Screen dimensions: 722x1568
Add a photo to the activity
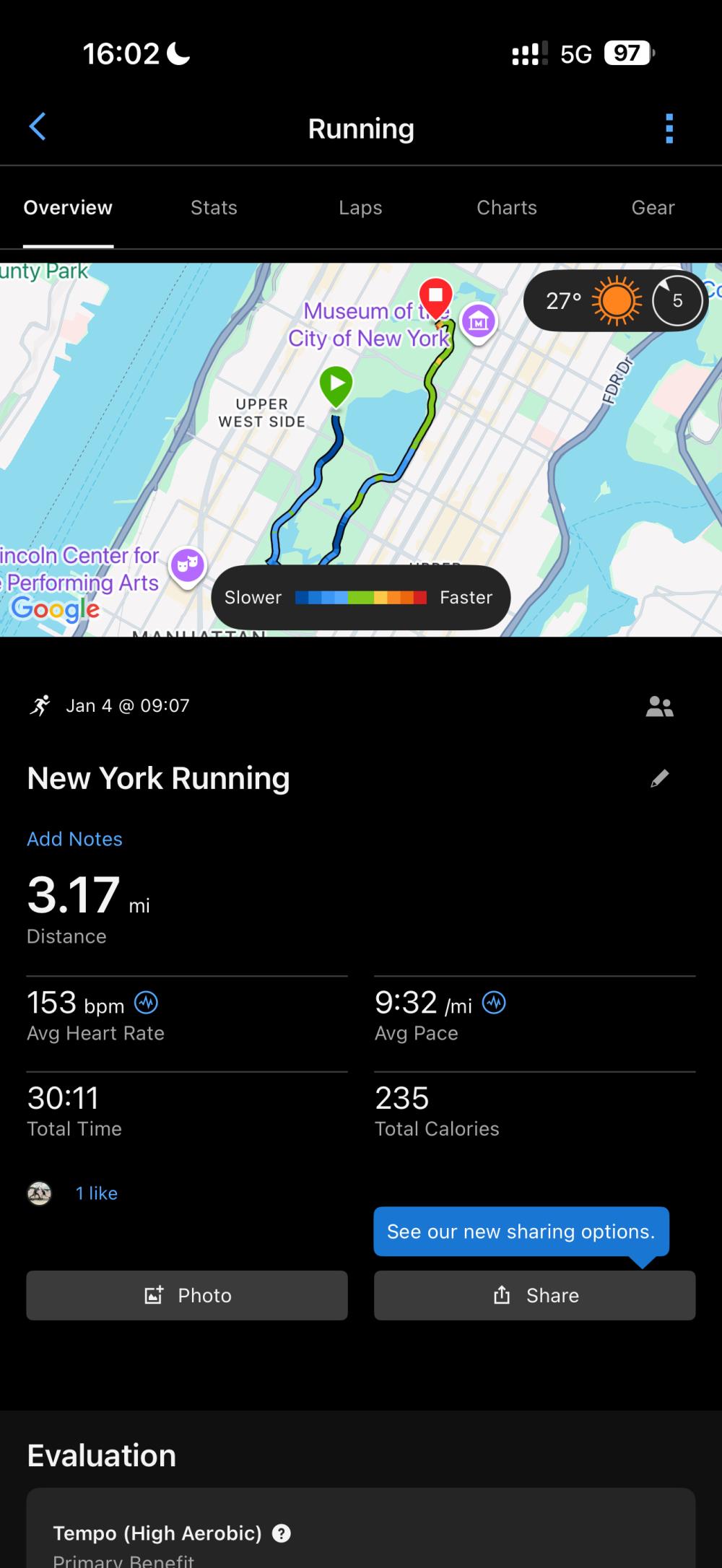(x=187, y=1295)
